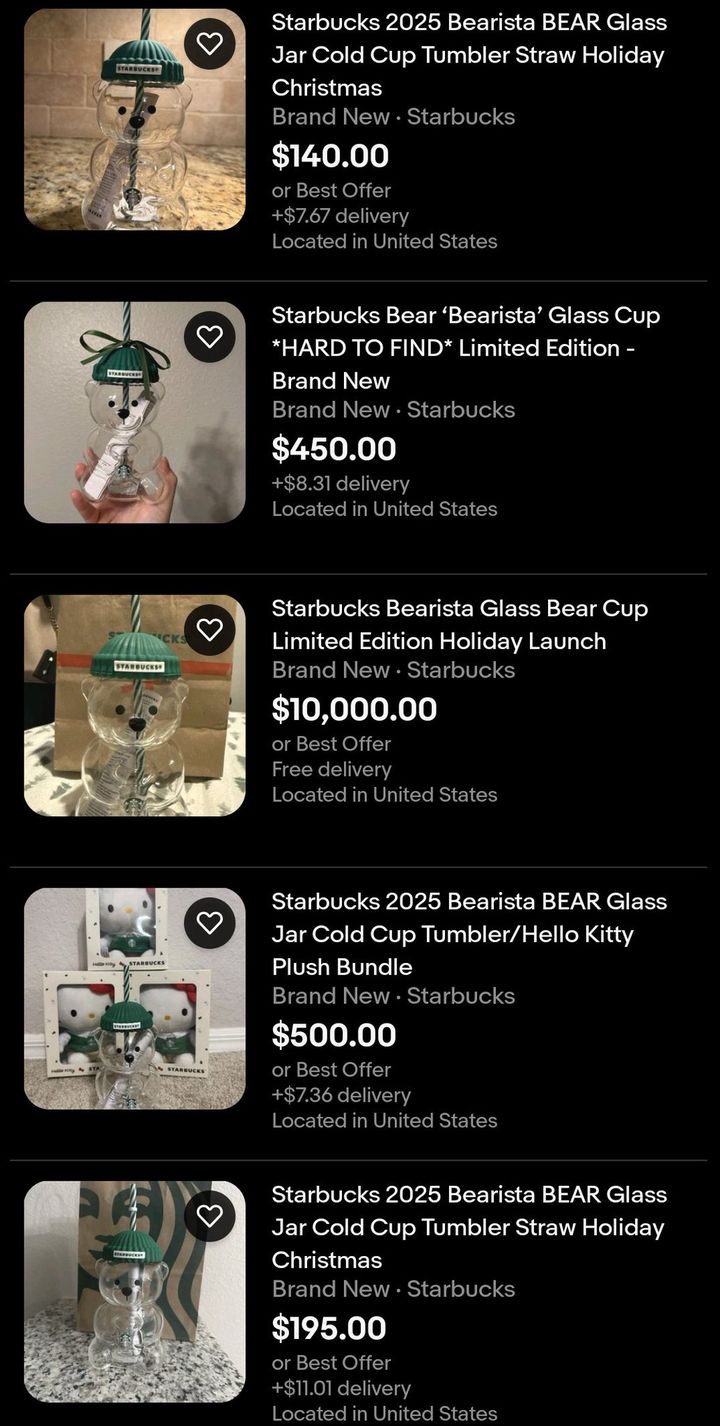720x1426 pixels.
Task: Heart the Hello Kitty Plush Bundle listing
Action: [x=210, y=923]
